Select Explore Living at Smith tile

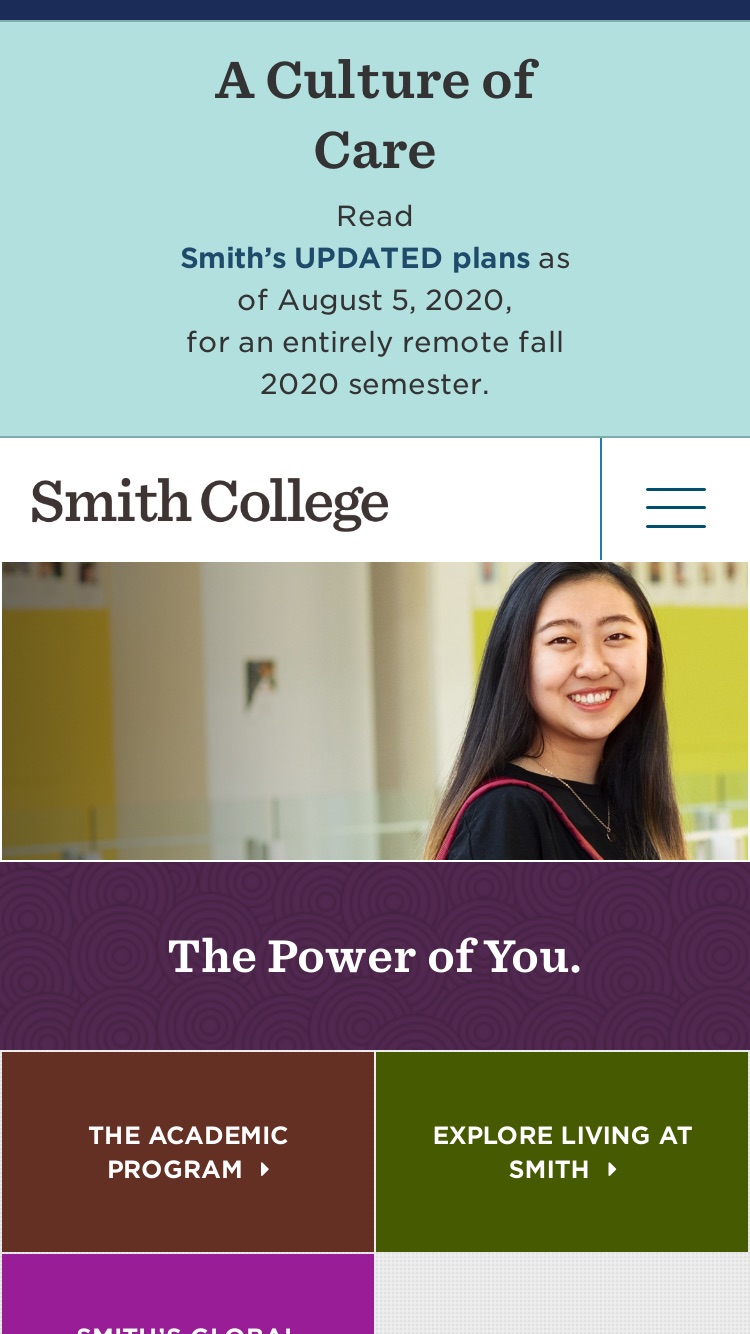562,1152
